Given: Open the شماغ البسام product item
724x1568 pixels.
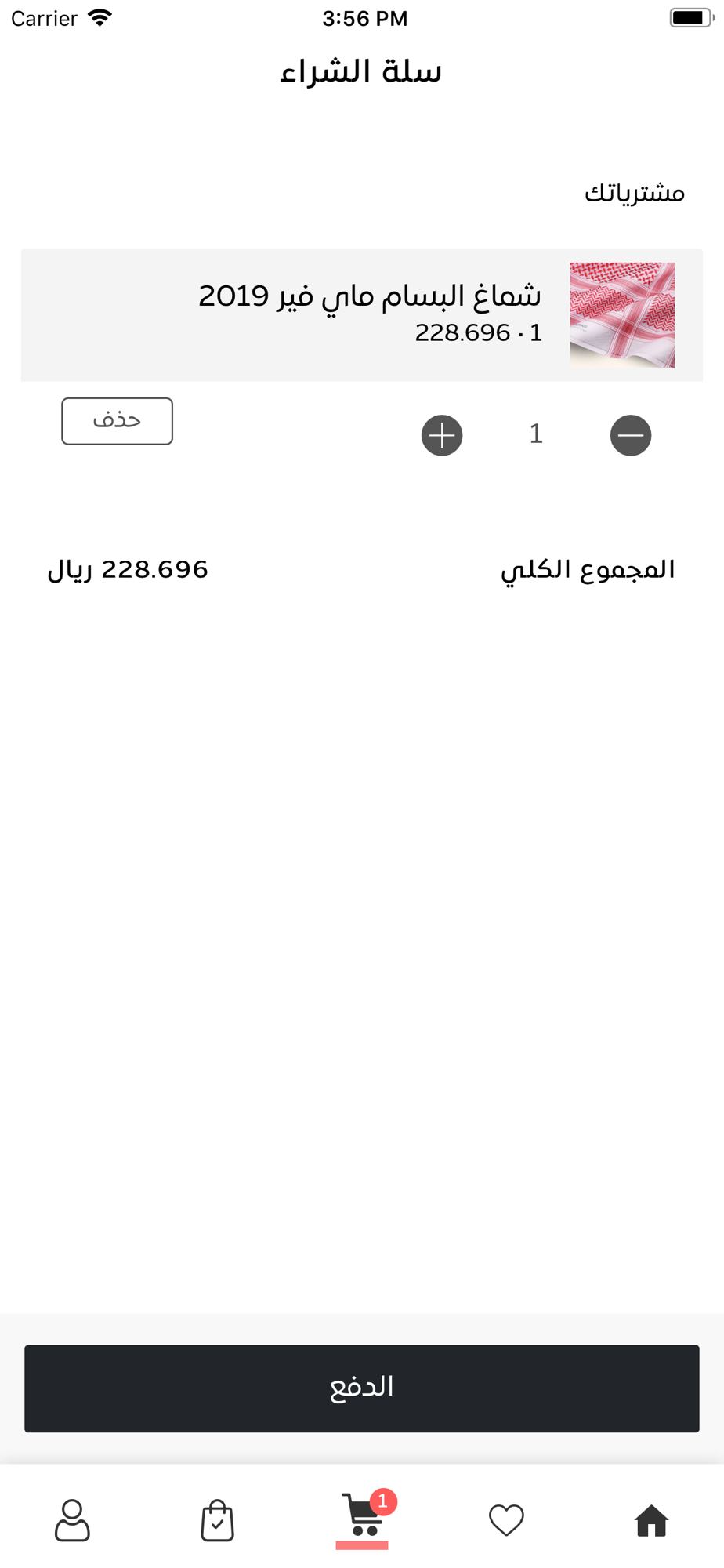Looking at the screenshot, I should point(362,315).
